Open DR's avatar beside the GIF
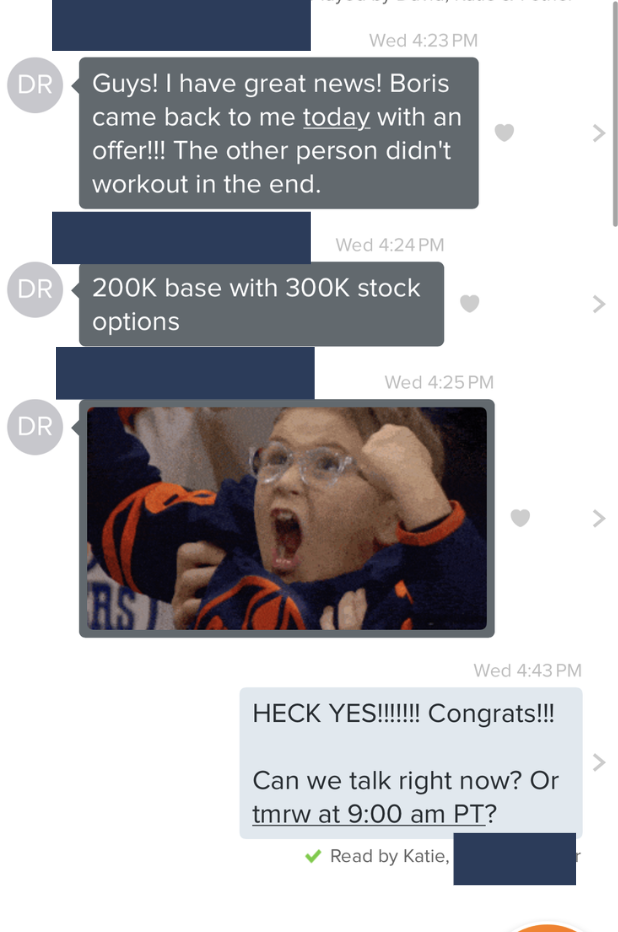The width and height of the screenshot is (618, 932). click(x=35, y=427)
